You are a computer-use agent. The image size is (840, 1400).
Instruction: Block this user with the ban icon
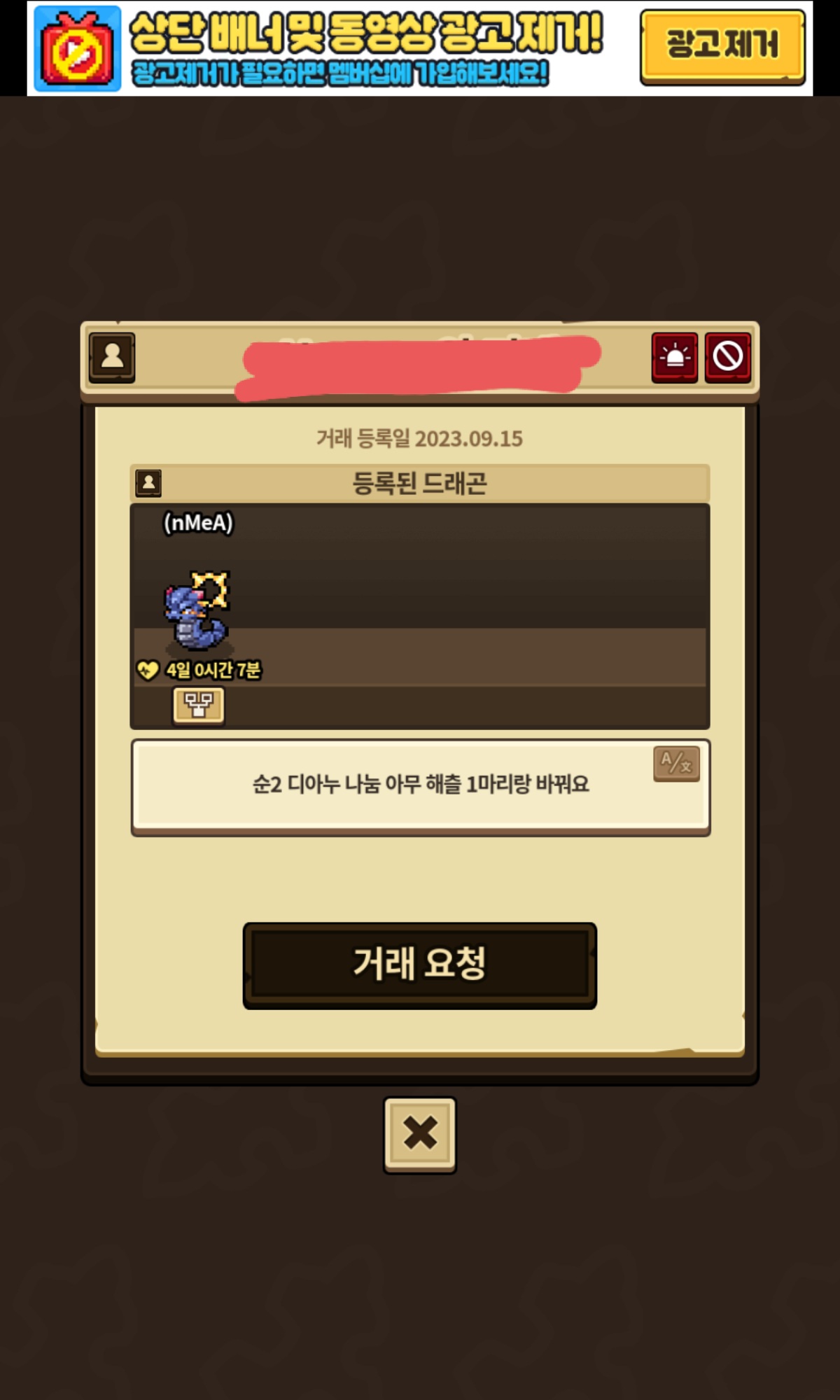tap(728, 357)
